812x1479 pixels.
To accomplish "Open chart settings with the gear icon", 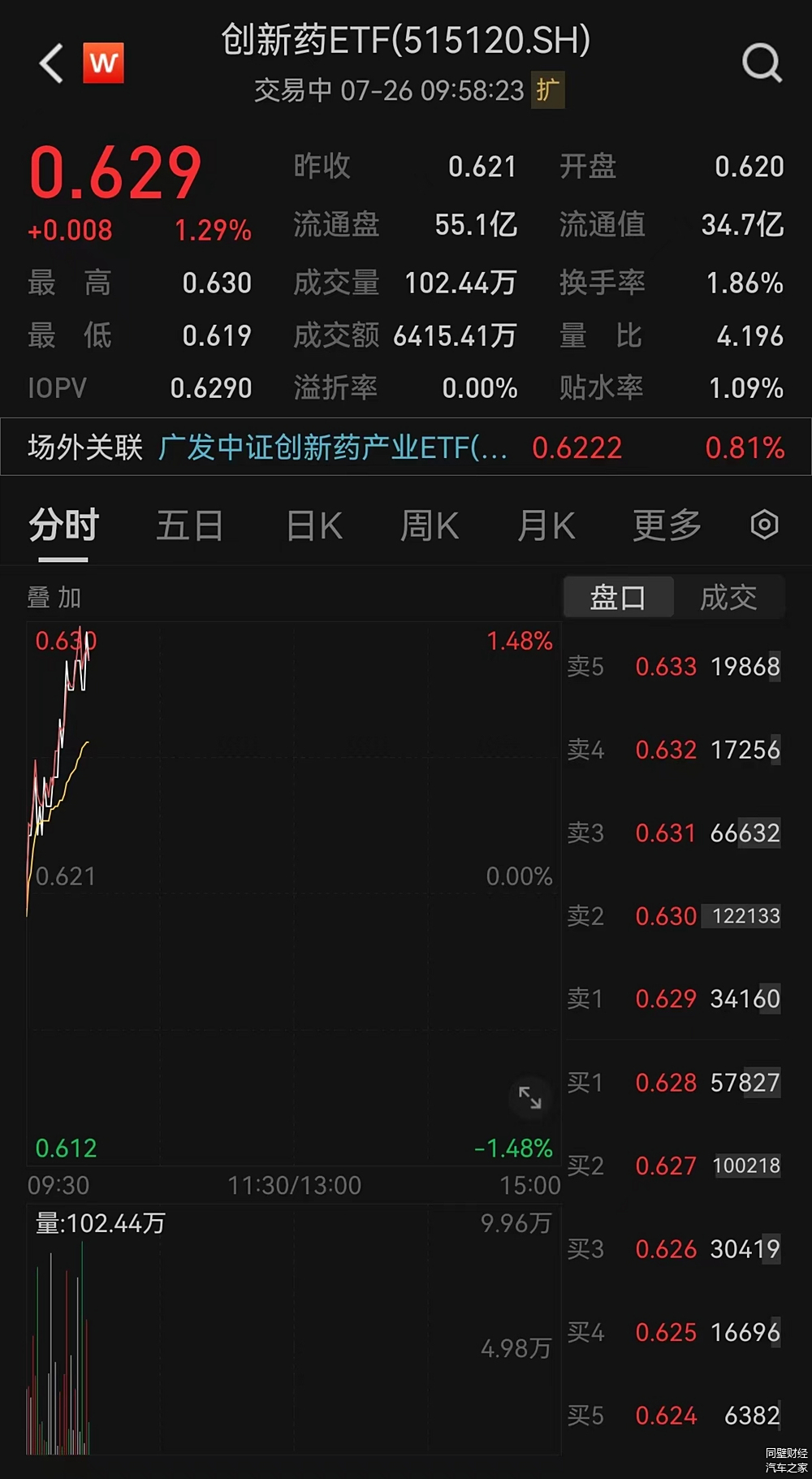I will pyautogui.click(x=764, y=525).
